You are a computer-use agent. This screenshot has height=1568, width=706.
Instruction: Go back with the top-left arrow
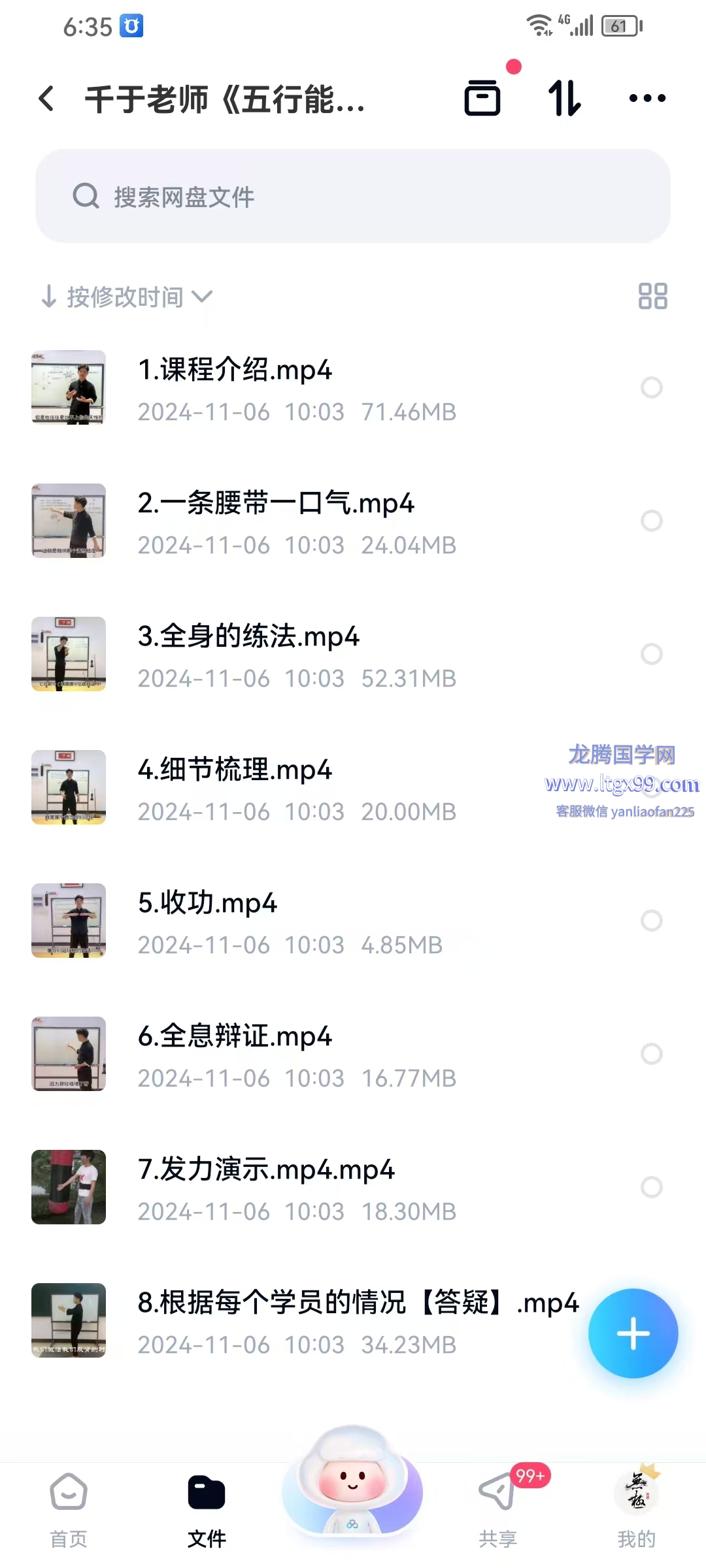(46, 99)
